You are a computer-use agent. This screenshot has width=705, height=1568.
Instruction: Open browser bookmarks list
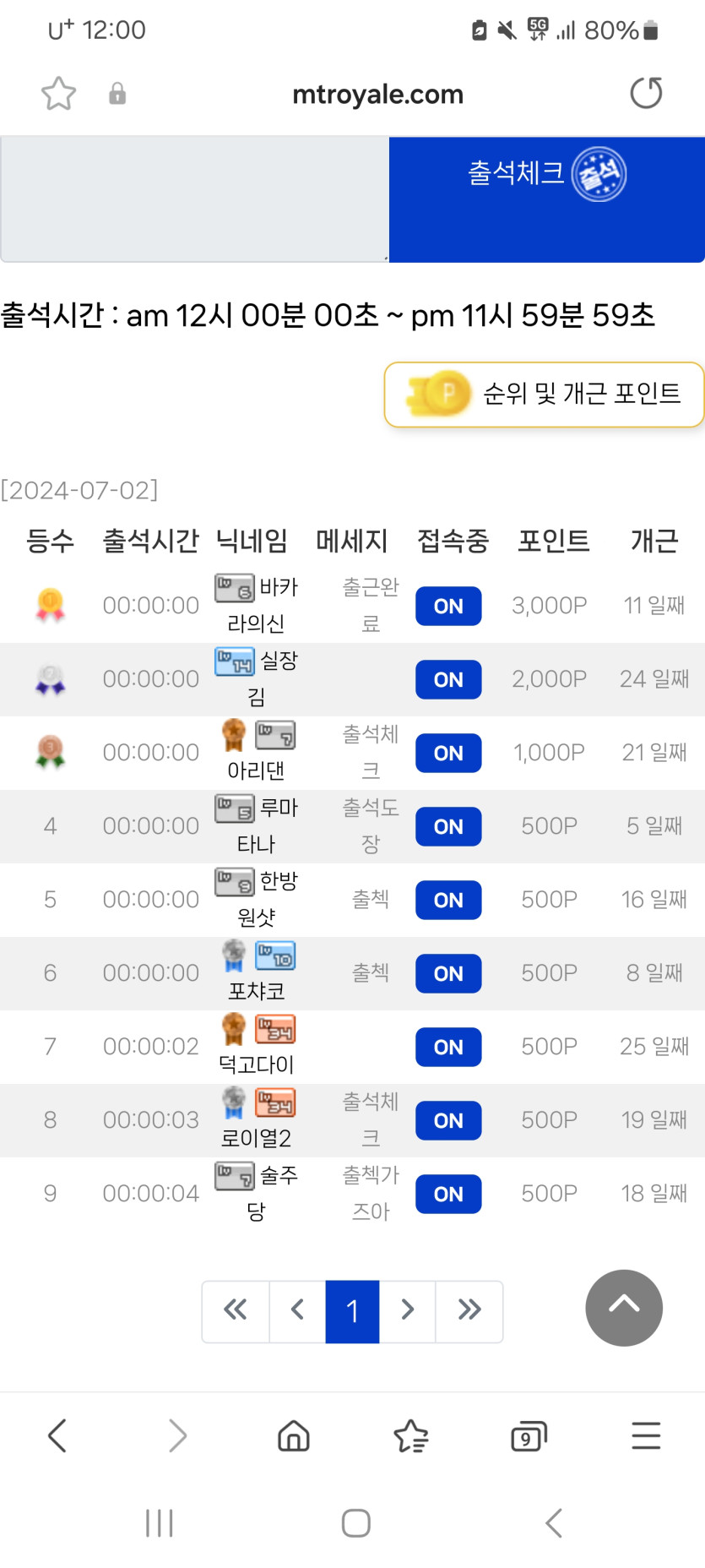(x=411, y=1435)
